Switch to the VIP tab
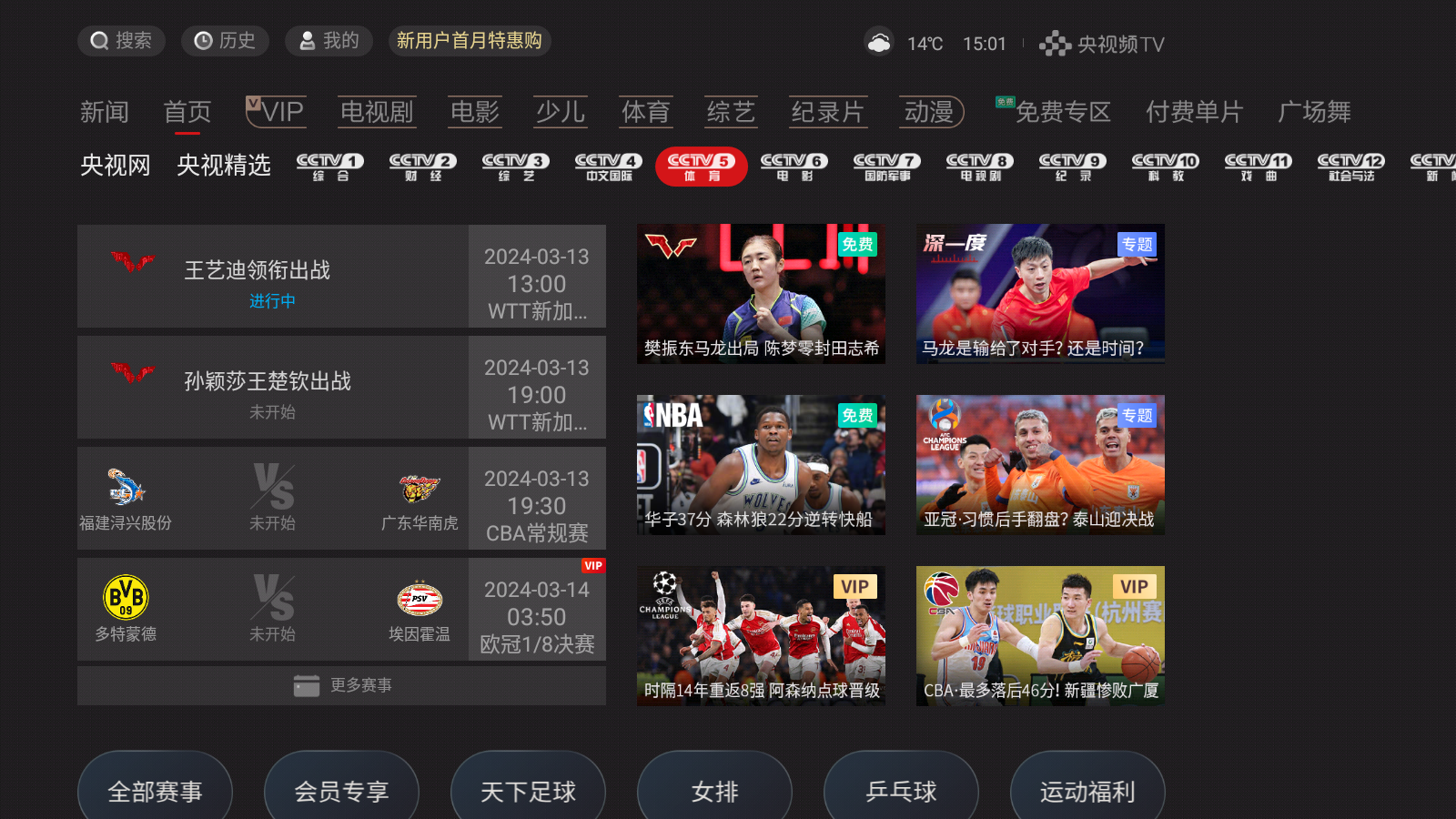The image size is (1456, 819). tap(277, 112)
